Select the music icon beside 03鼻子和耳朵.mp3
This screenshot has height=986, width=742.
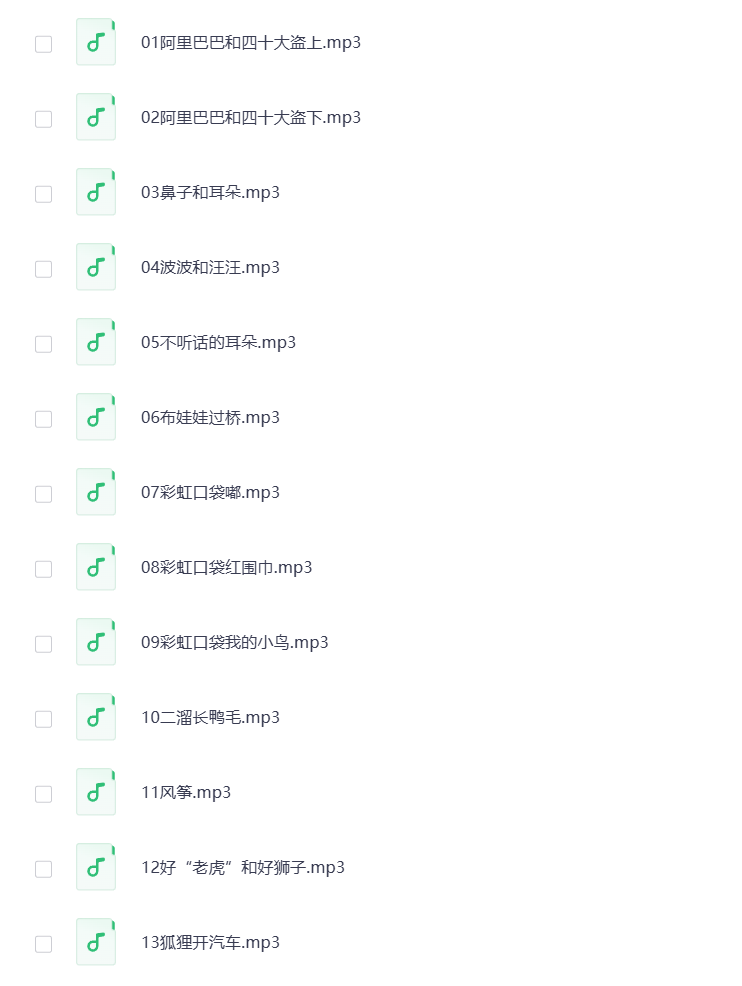click(95, 192)
